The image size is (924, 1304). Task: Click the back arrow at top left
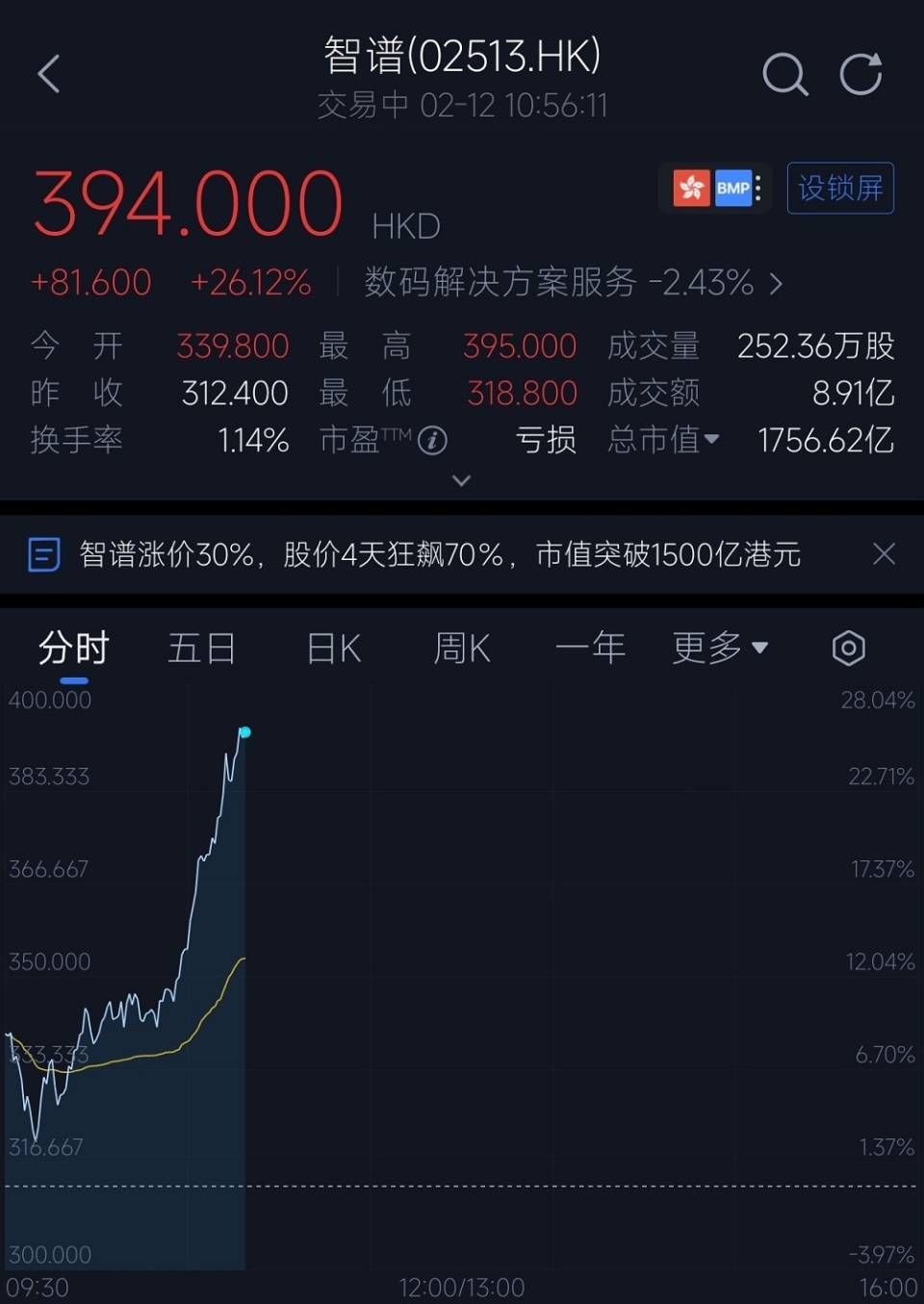tap(49, 74)
